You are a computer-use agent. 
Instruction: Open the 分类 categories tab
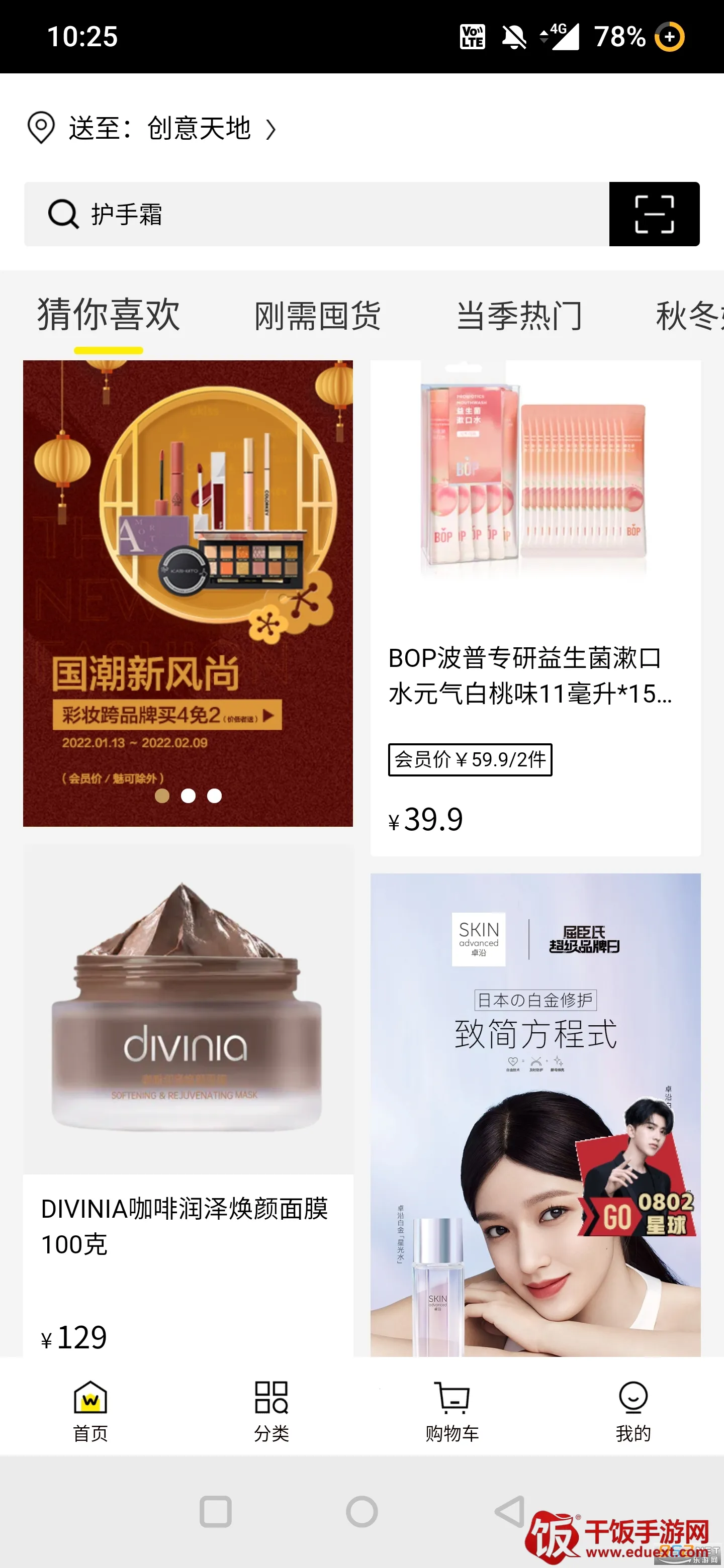(x=271, y=1411)
